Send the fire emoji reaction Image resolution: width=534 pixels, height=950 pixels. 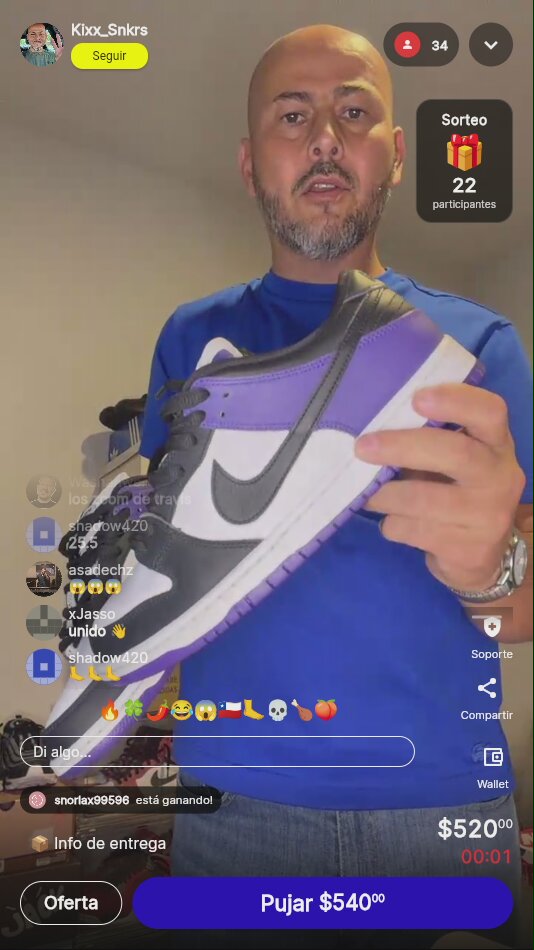pyautogui.click(x=110, y=710)
